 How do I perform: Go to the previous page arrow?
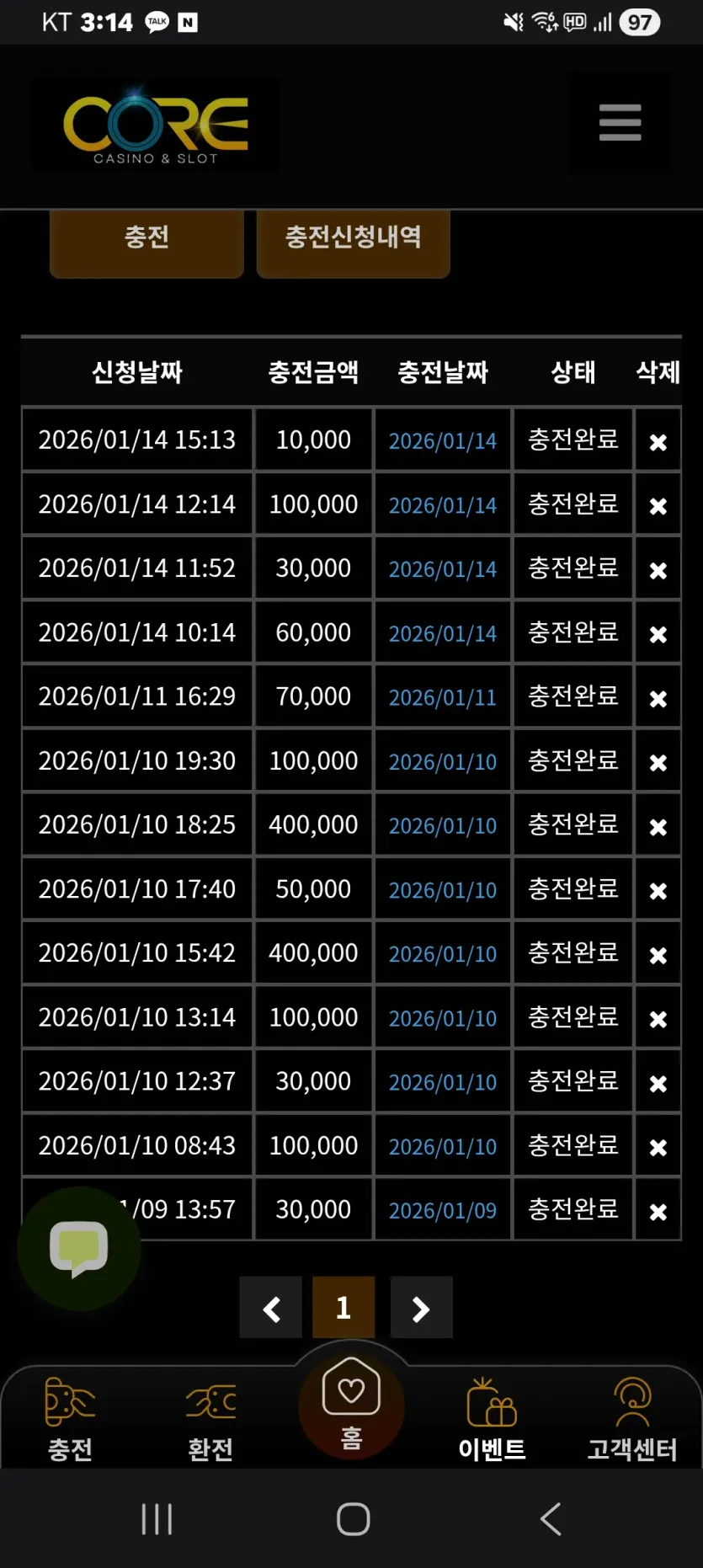[271, 1308]
